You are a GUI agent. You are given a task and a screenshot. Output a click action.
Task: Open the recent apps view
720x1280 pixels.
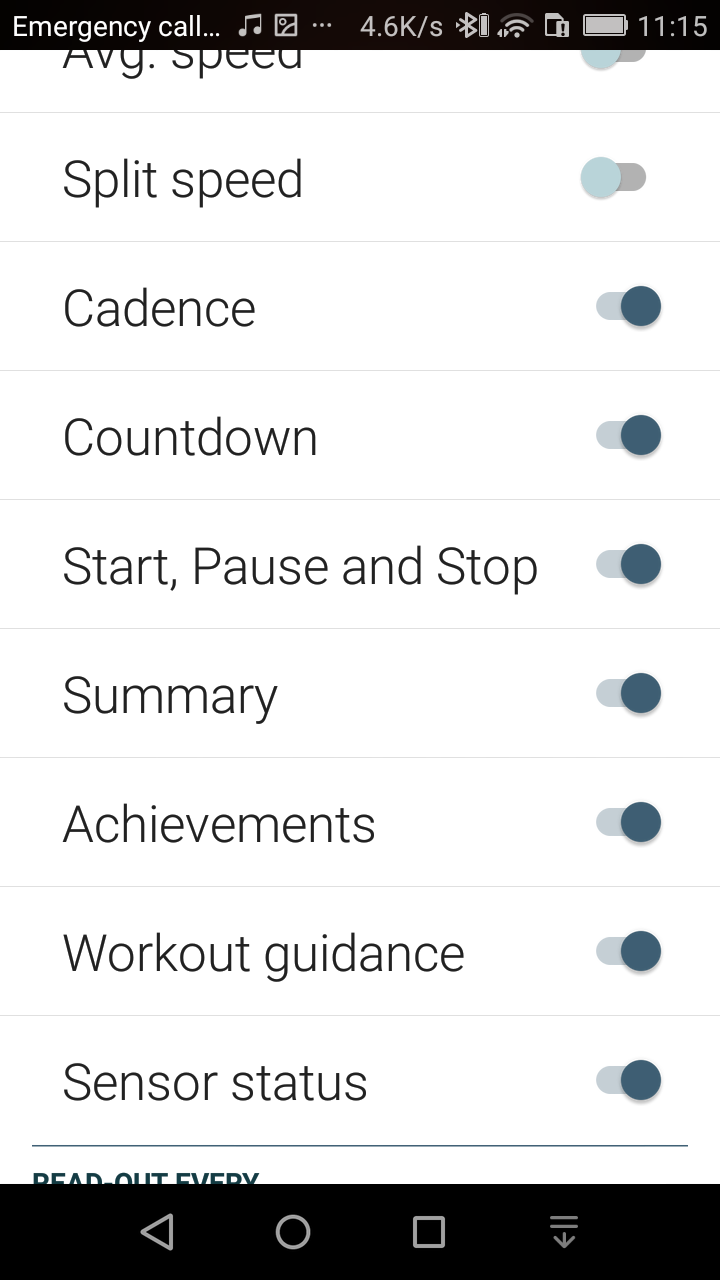429,1232
